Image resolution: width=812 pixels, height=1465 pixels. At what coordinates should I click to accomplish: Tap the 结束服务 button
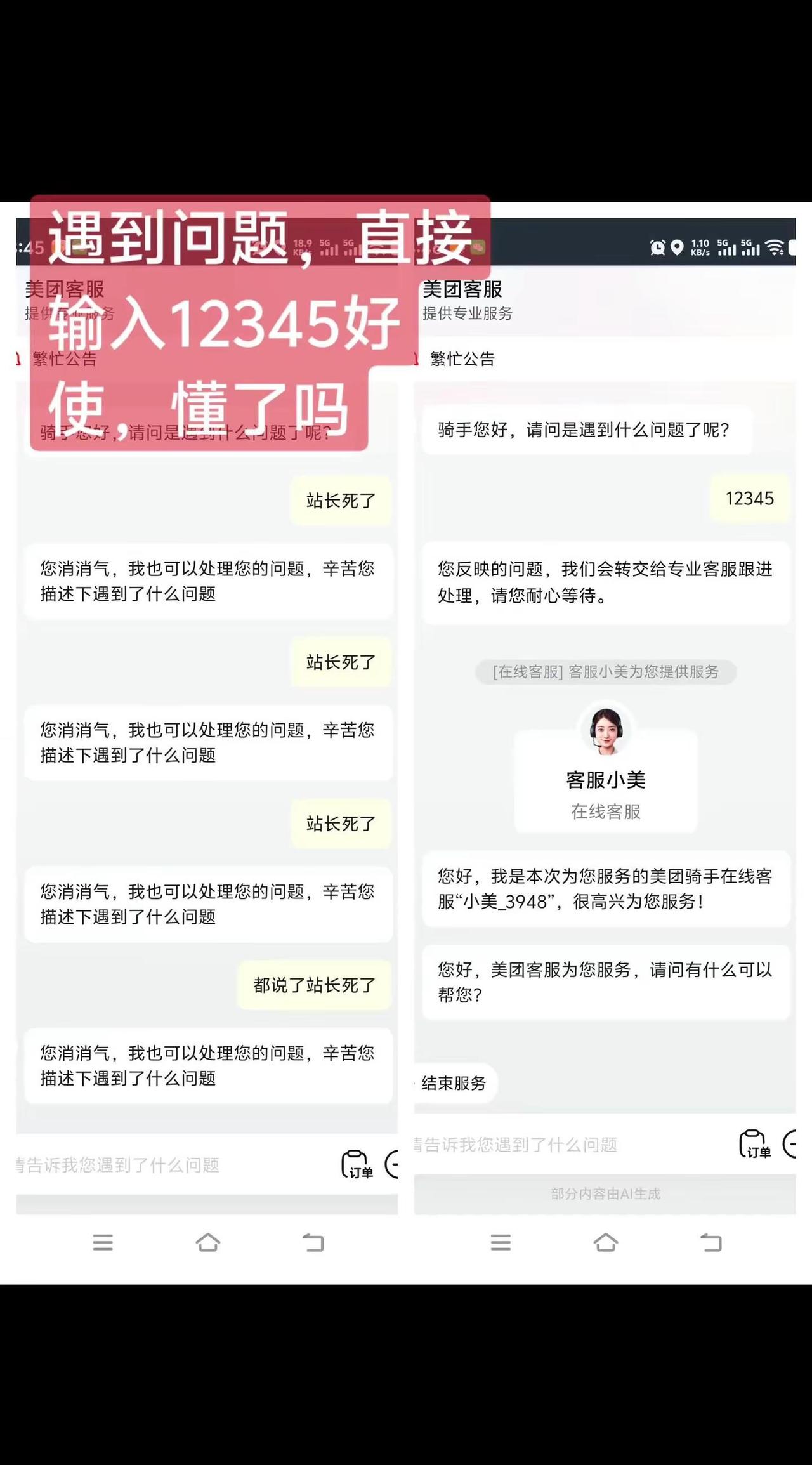coord(454,1084)
